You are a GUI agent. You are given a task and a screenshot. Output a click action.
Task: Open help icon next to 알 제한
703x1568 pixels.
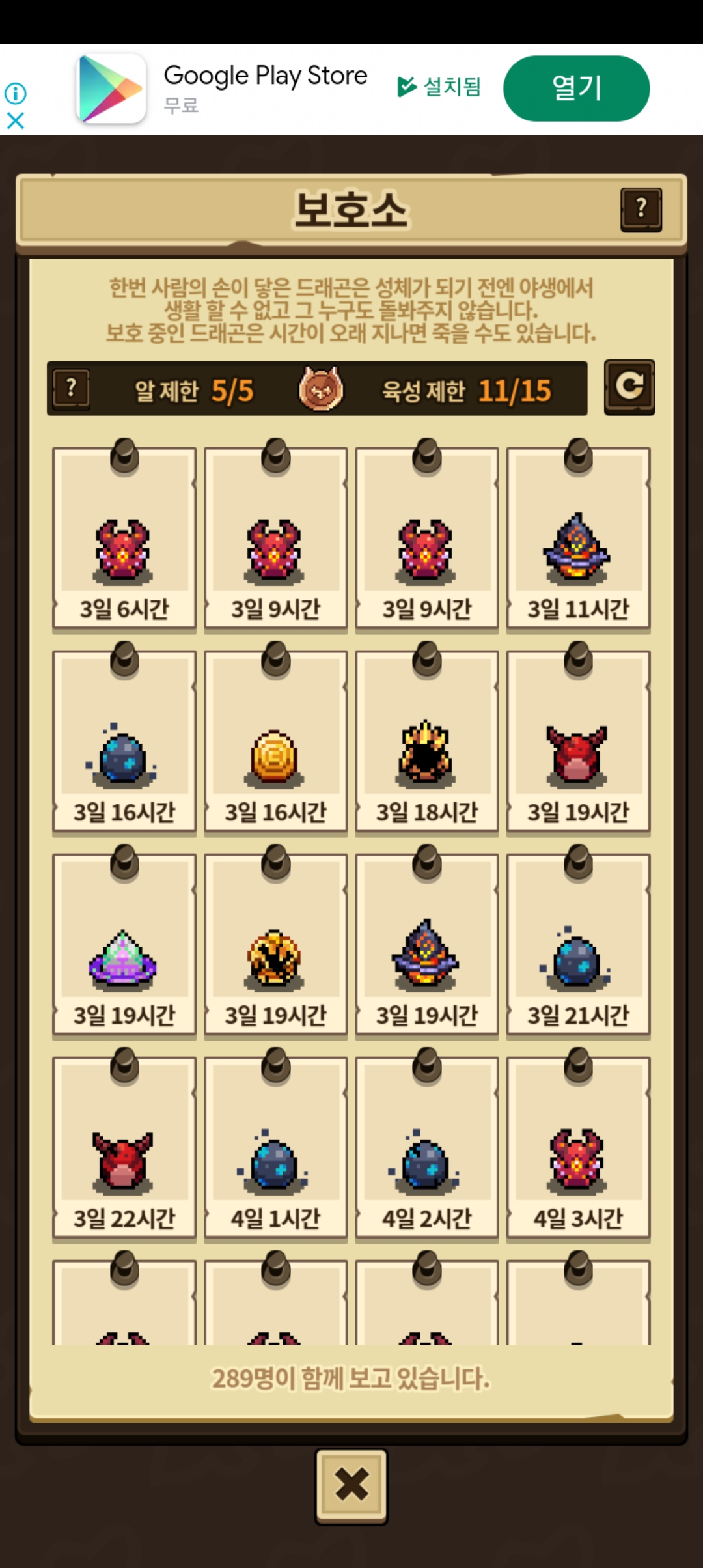pos(71,389)
